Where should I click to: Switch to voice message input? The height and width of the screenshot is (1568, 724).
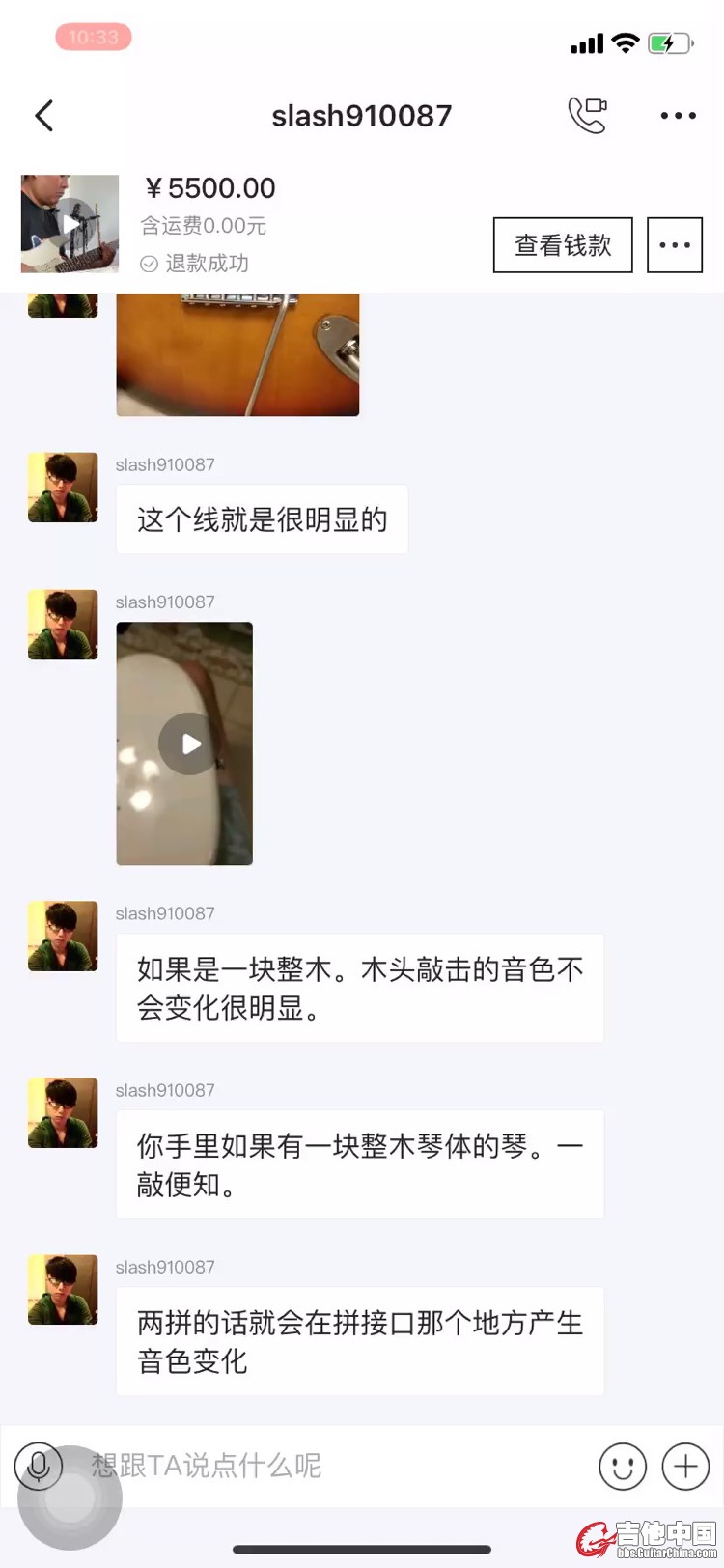(x=39, y=1467)
